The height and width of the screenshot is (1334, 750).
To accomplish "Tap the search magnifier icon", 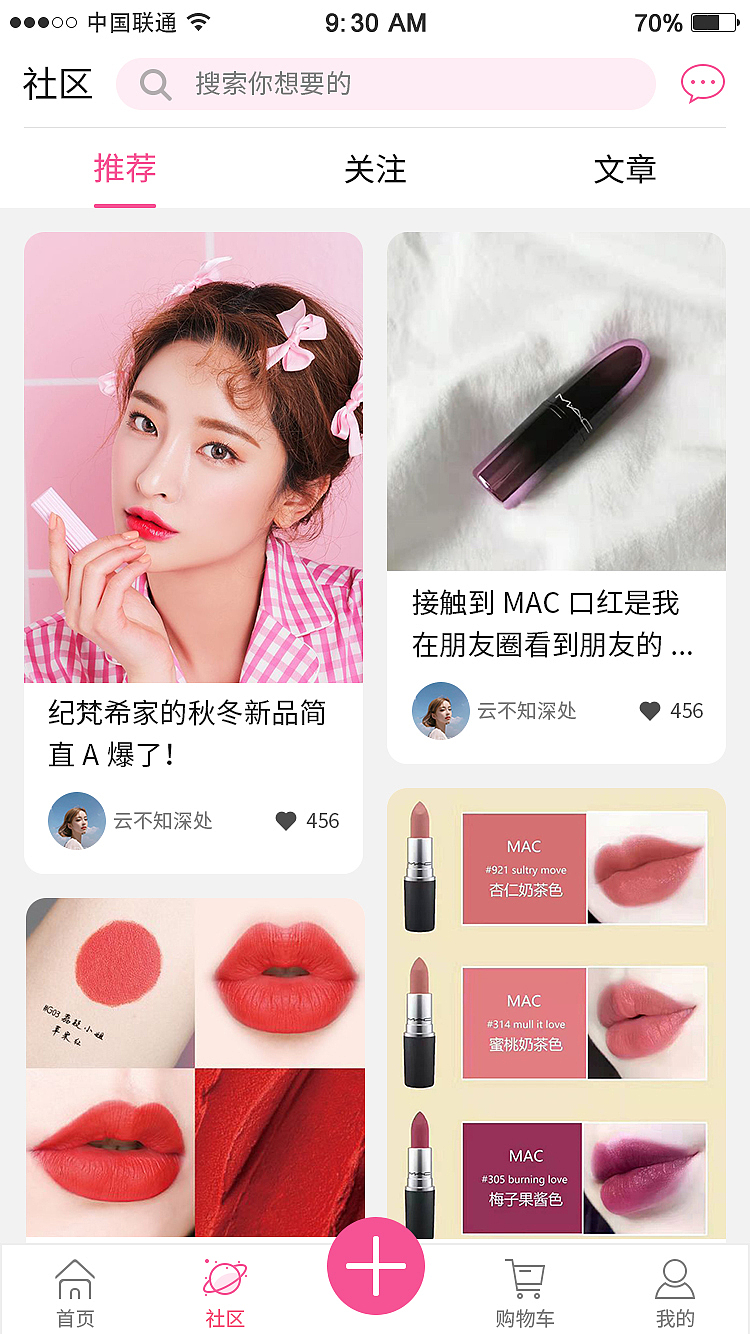I will pos(155,84).
